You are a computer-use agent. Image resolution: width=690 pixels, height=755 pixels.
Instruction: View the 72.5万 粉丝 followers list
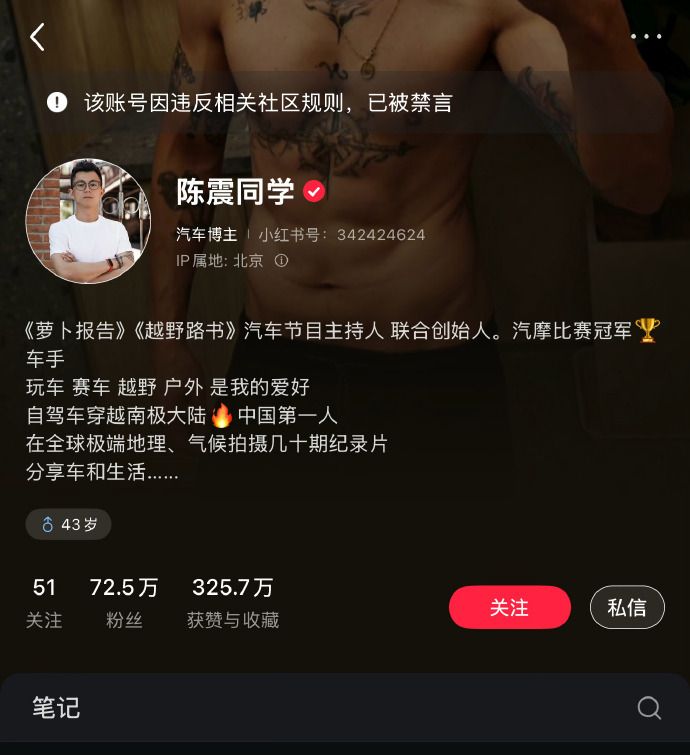[124, 603]
